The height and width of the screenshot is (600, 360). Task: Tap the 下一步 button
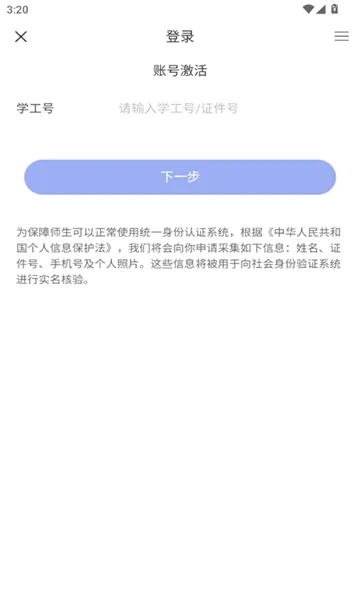[180, 177]
